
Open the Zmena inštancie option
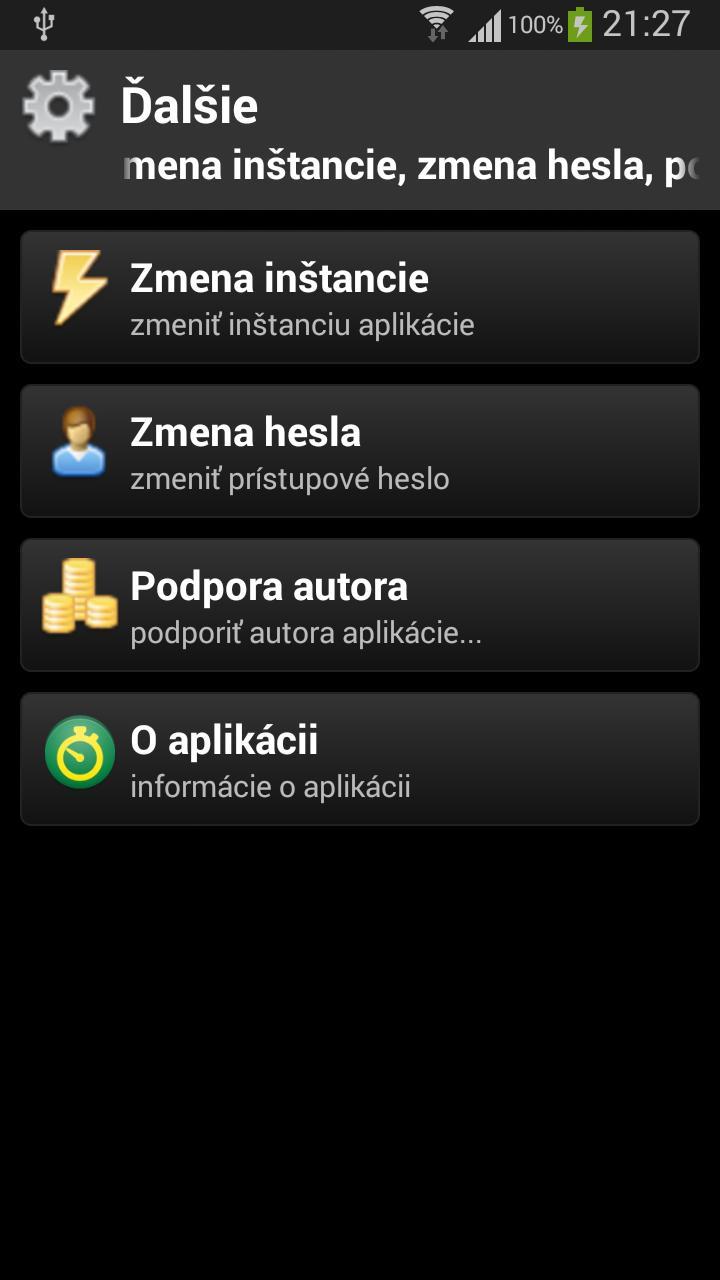[x=360, y=296]
